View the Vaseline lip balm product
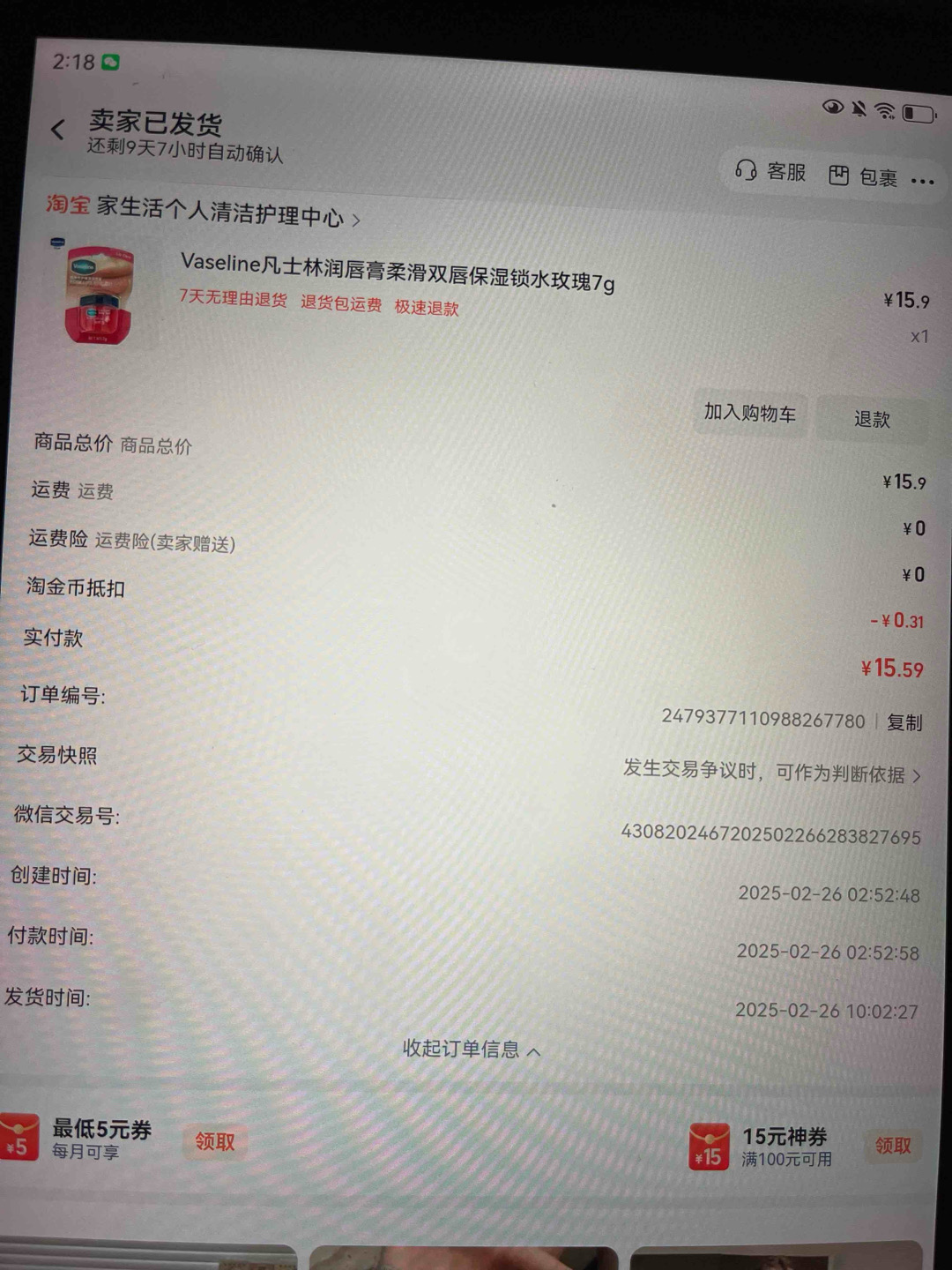Screen dimensions: 952x1270 click(397, 272)
